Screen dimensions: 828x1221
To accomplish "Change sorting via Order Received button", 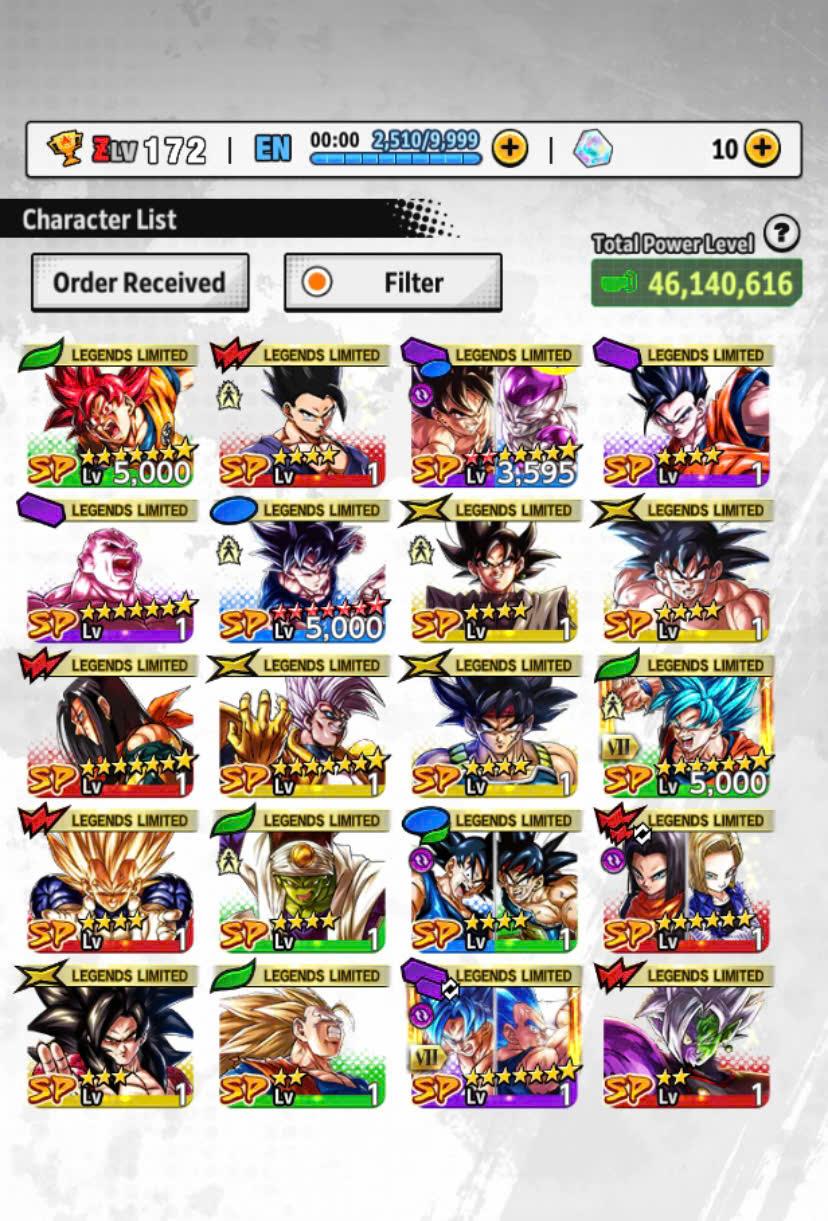I will 139,283.
